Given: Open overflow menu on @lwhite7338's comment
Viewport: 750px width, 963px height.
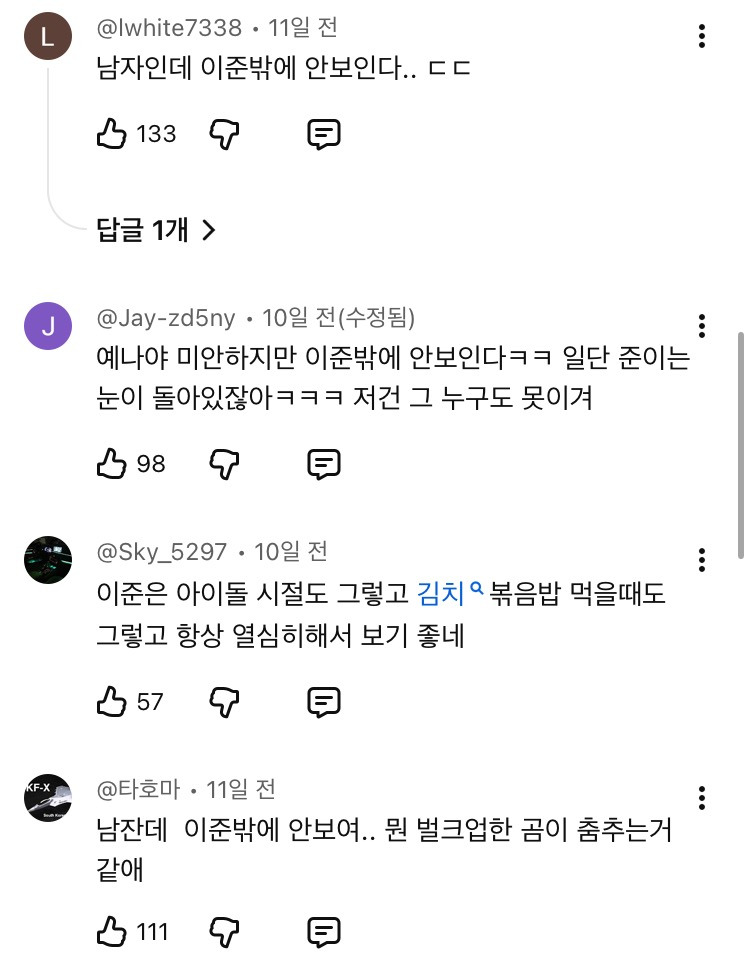Looking at the screenshot, I should 701,36.
